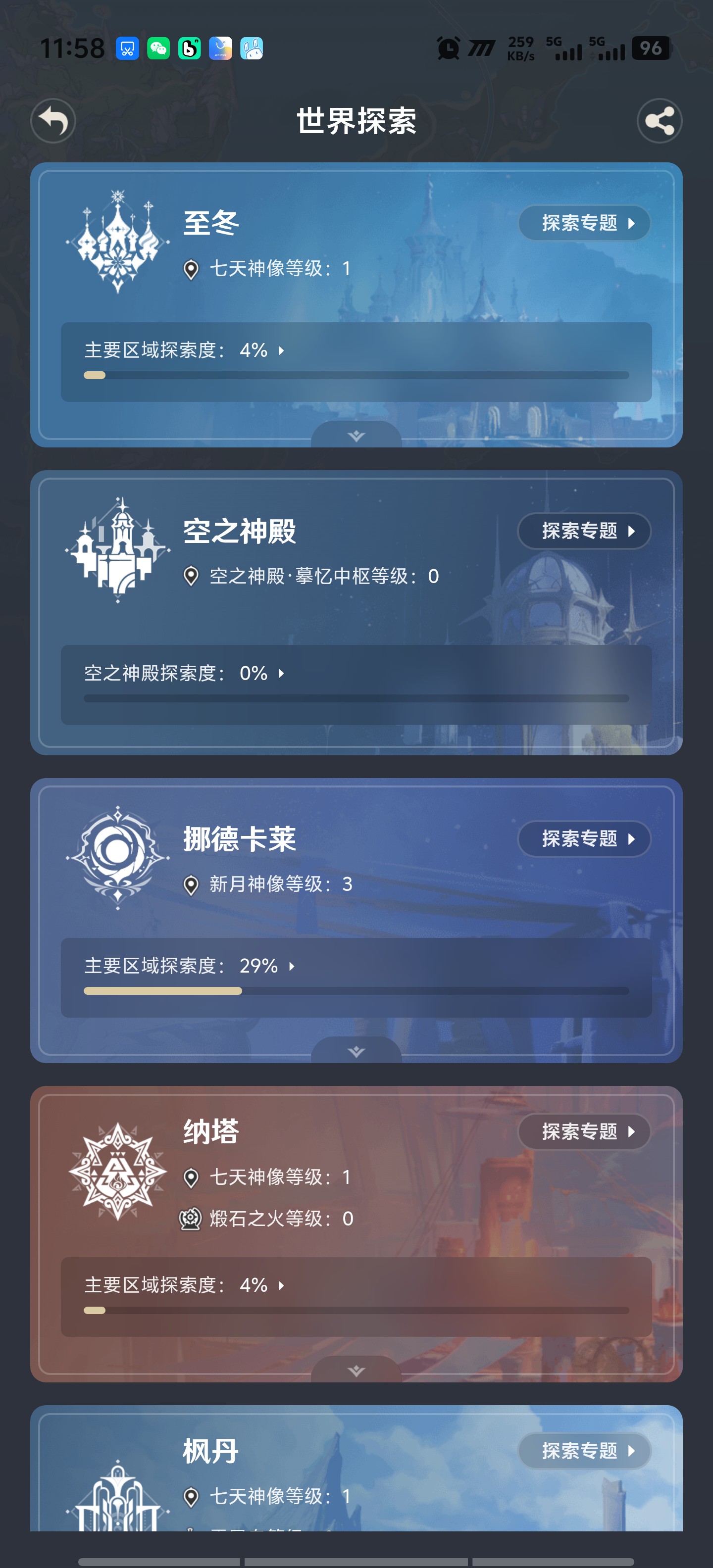Open 探索专题 for 纳塔
This screenshot has height=1568, width=713.
pyautogui.click(x=585, y=1131)
